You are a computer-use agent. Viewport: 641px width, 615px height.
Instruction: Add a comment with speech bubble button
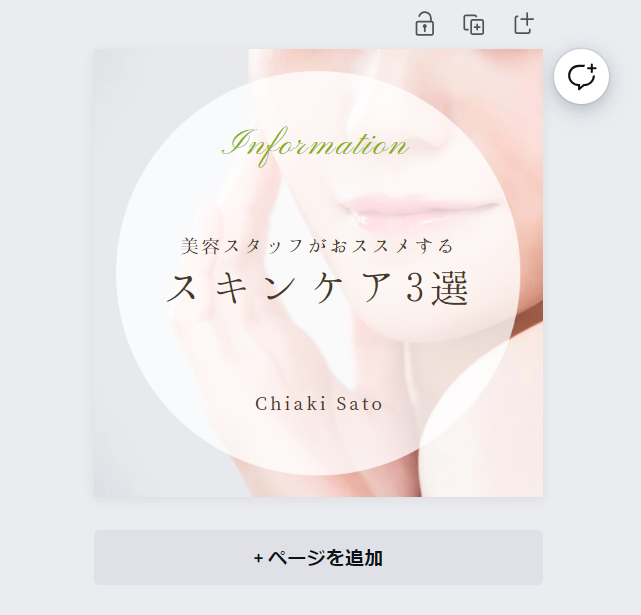[581, 76]
